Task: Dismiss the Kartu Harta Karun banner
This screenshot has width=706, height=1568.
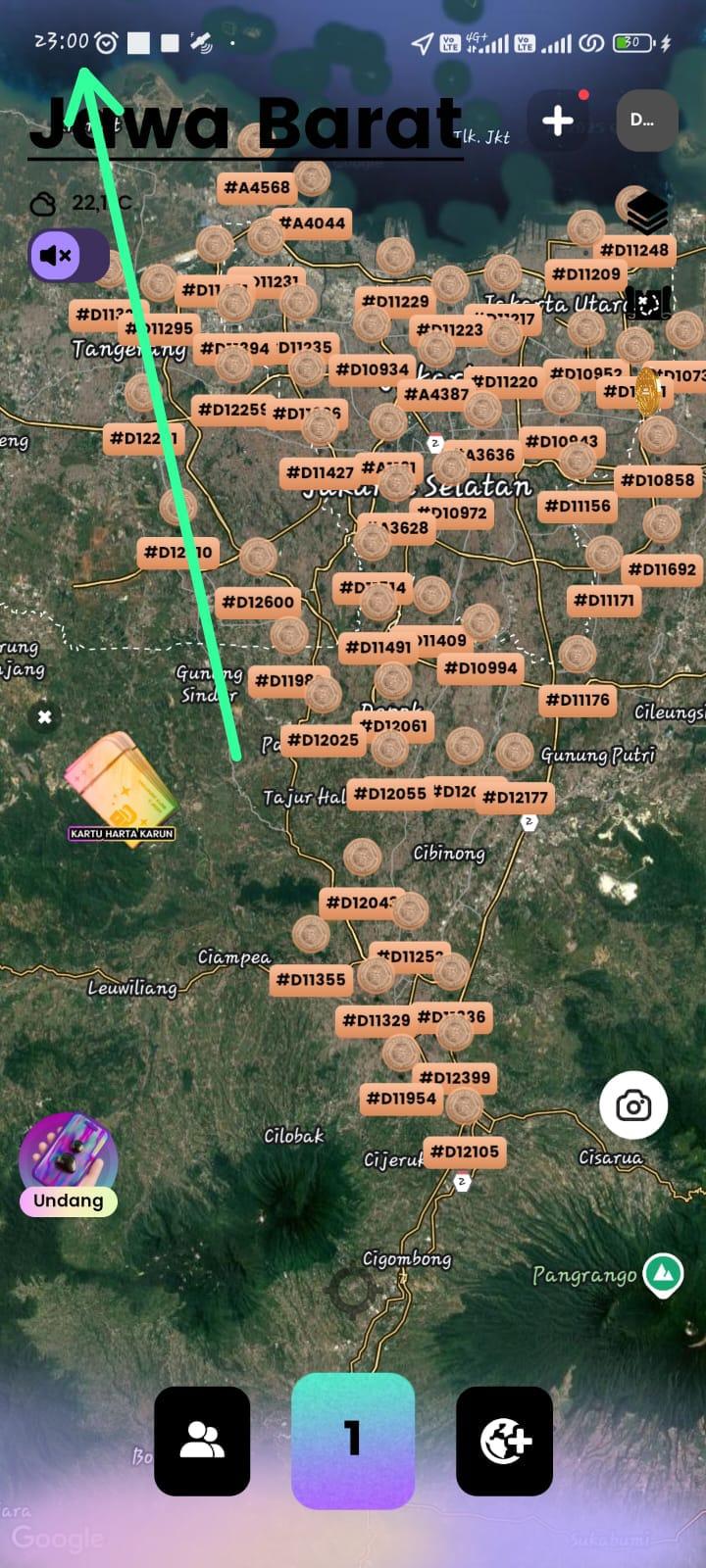Action: pos(44,717)
